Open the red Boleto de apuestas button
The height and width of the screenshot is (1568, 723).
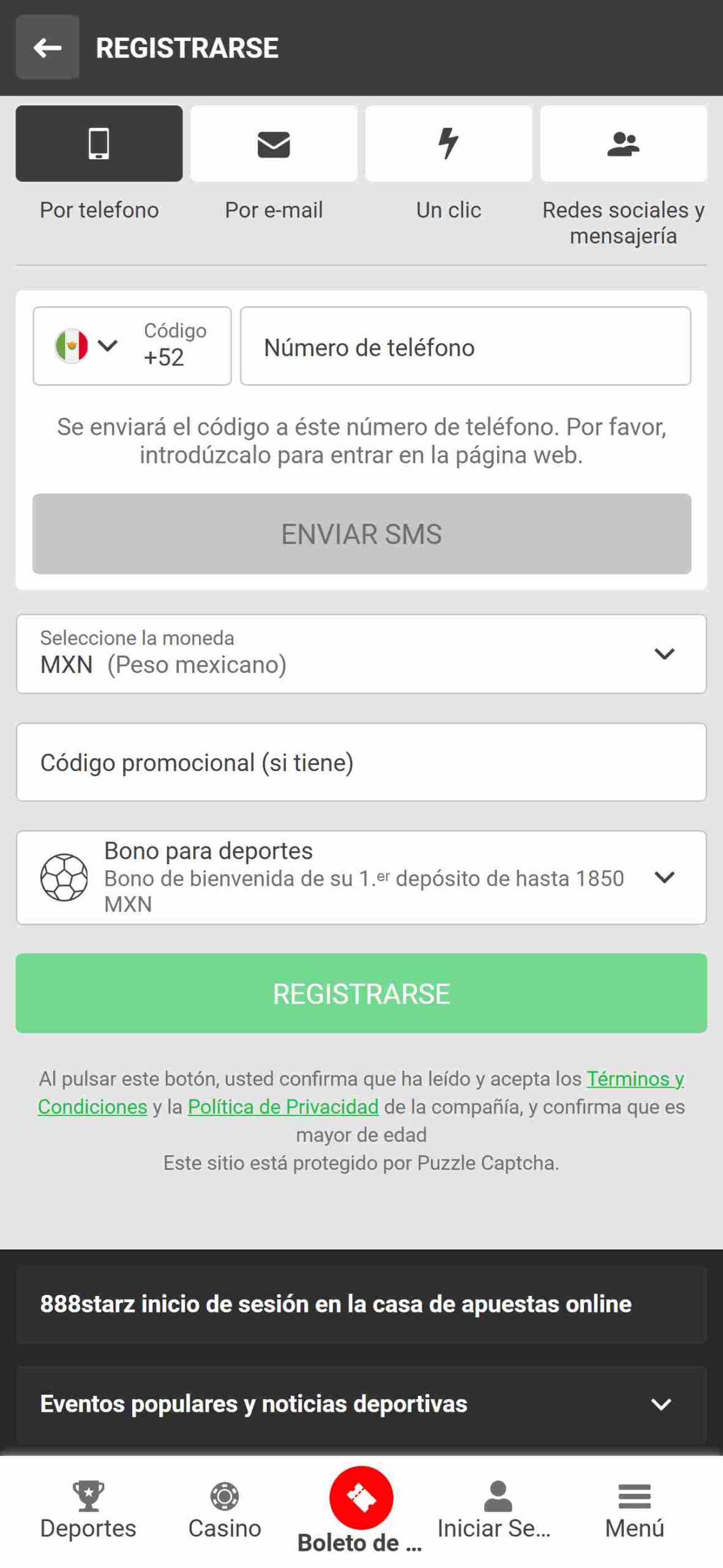[x=361, y=1498]
